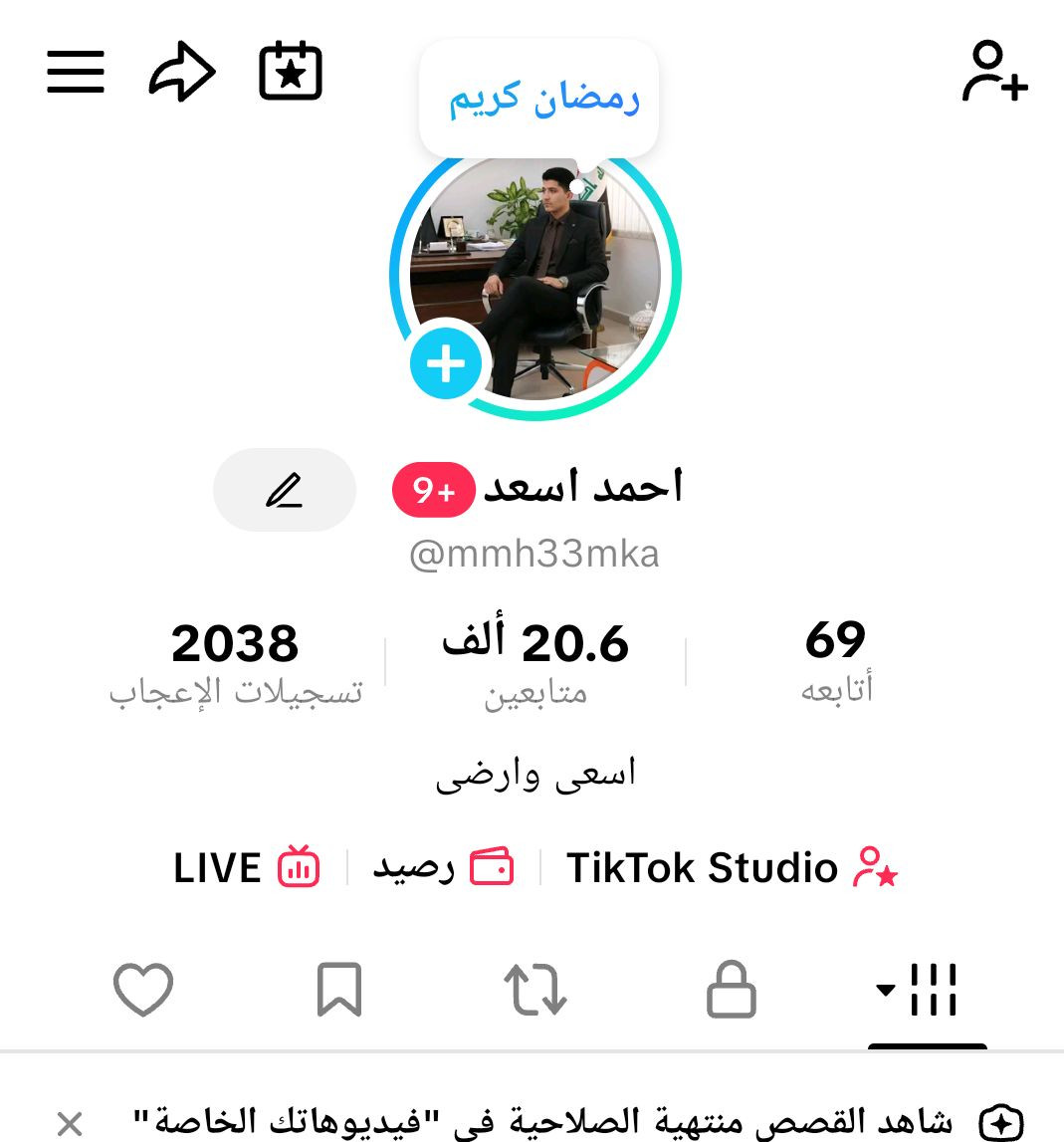View the 2038 likes count
The image size is (1064, 1142).
[235, 662]
